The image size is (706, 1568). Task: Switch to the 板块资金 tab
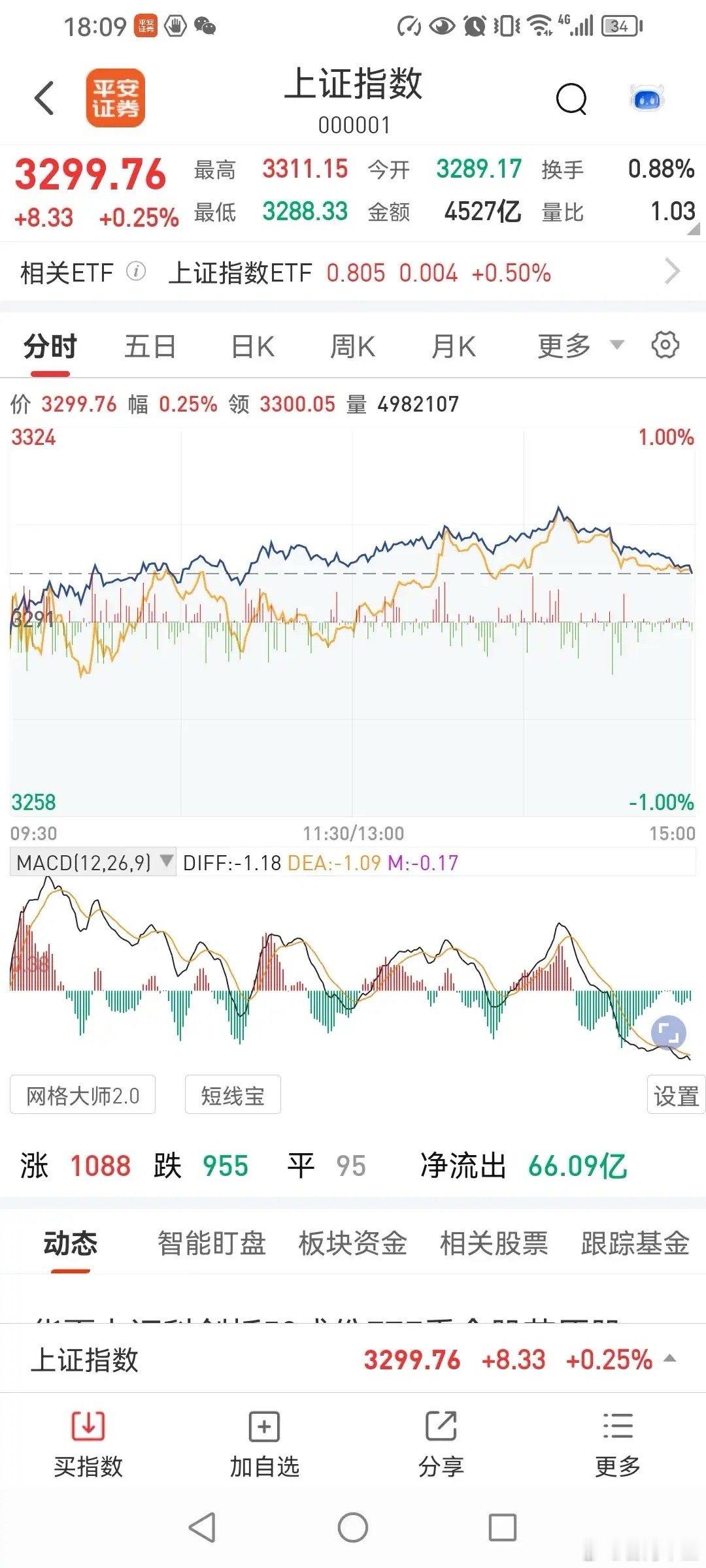click(353, 1243)
